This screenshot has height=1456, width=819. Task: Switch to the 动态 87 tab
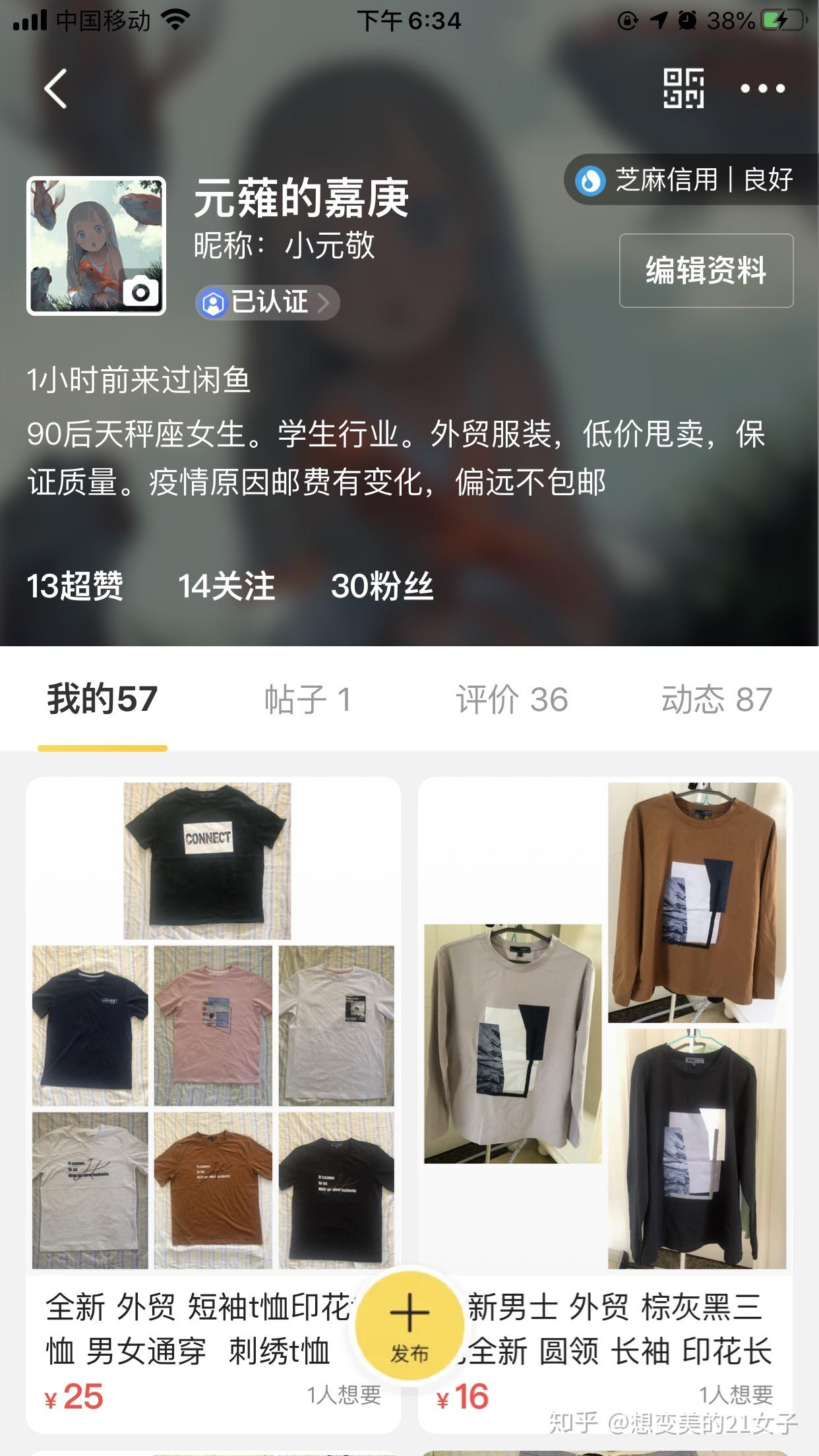pyautogui.click(x=716, y=700)
